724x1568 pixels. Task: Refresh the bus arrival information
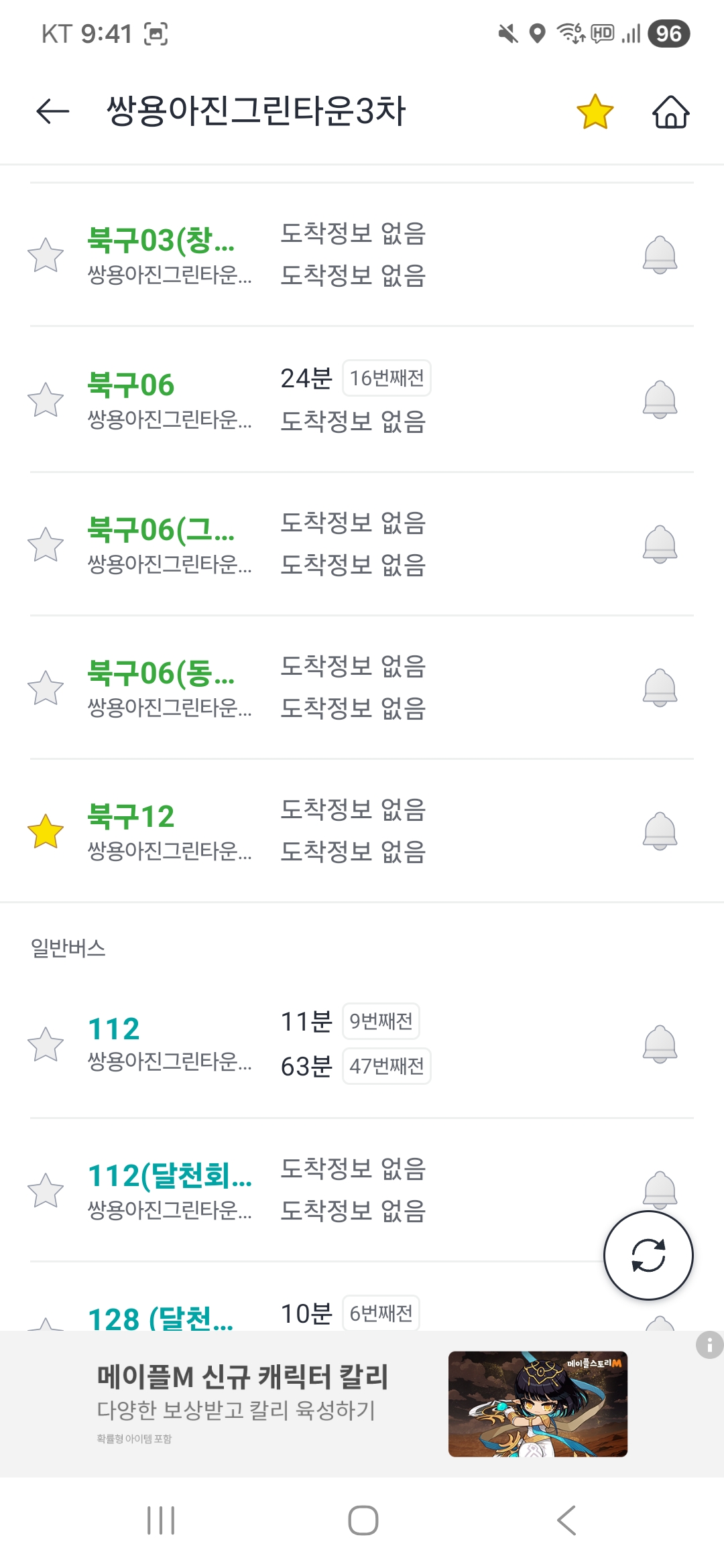point(648,1255)
